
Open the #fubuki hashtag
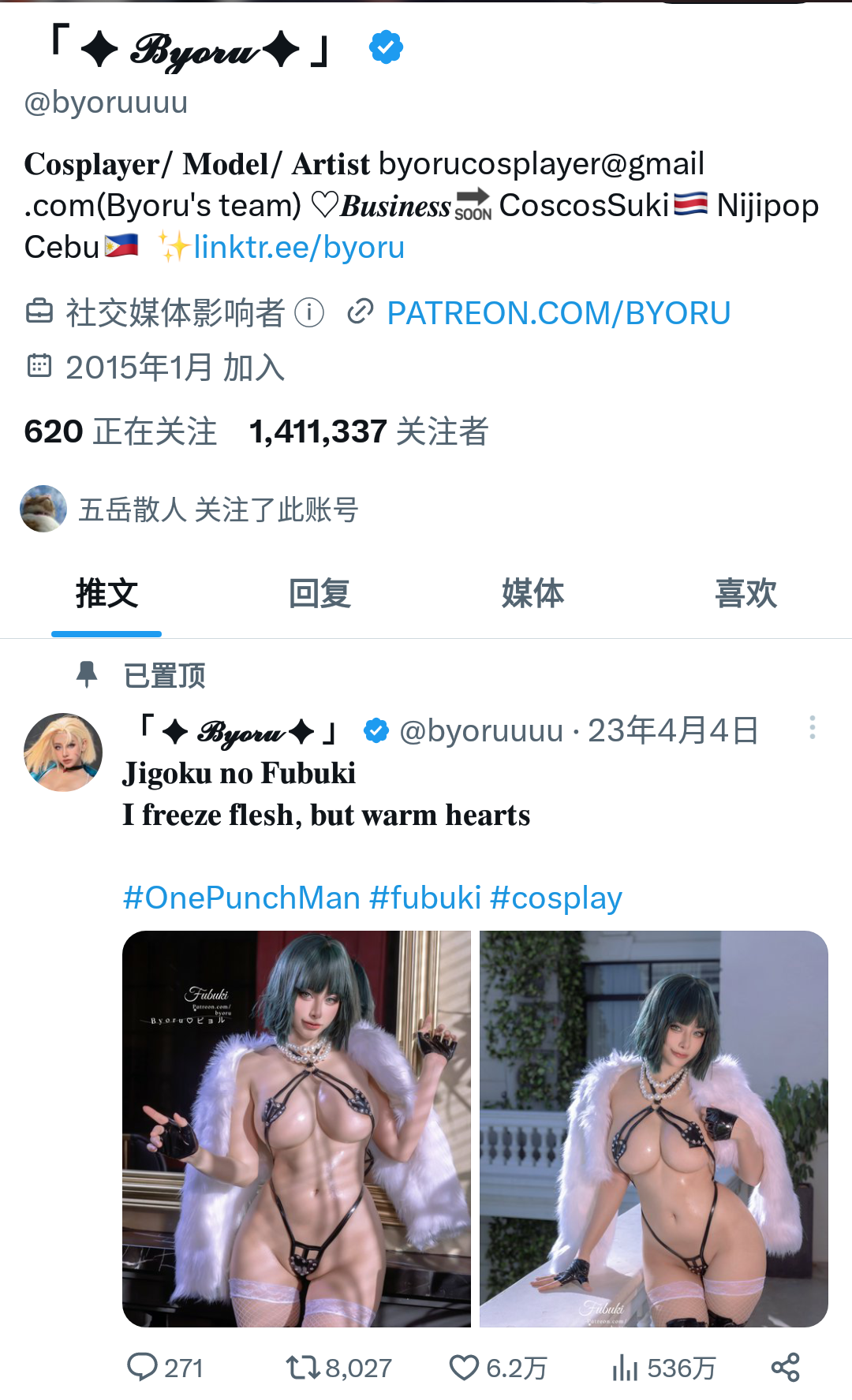click(425, 898)
